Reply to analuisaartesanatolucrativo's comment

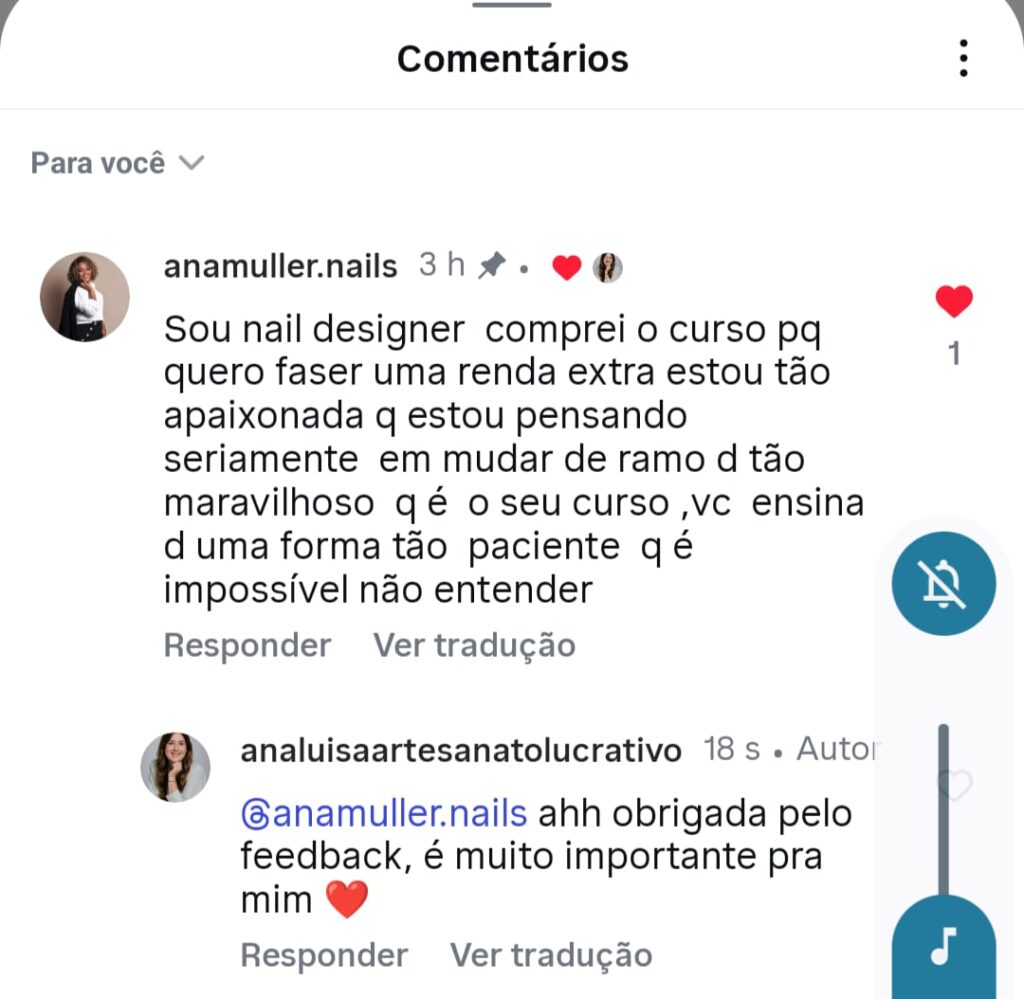pos(324,955)
